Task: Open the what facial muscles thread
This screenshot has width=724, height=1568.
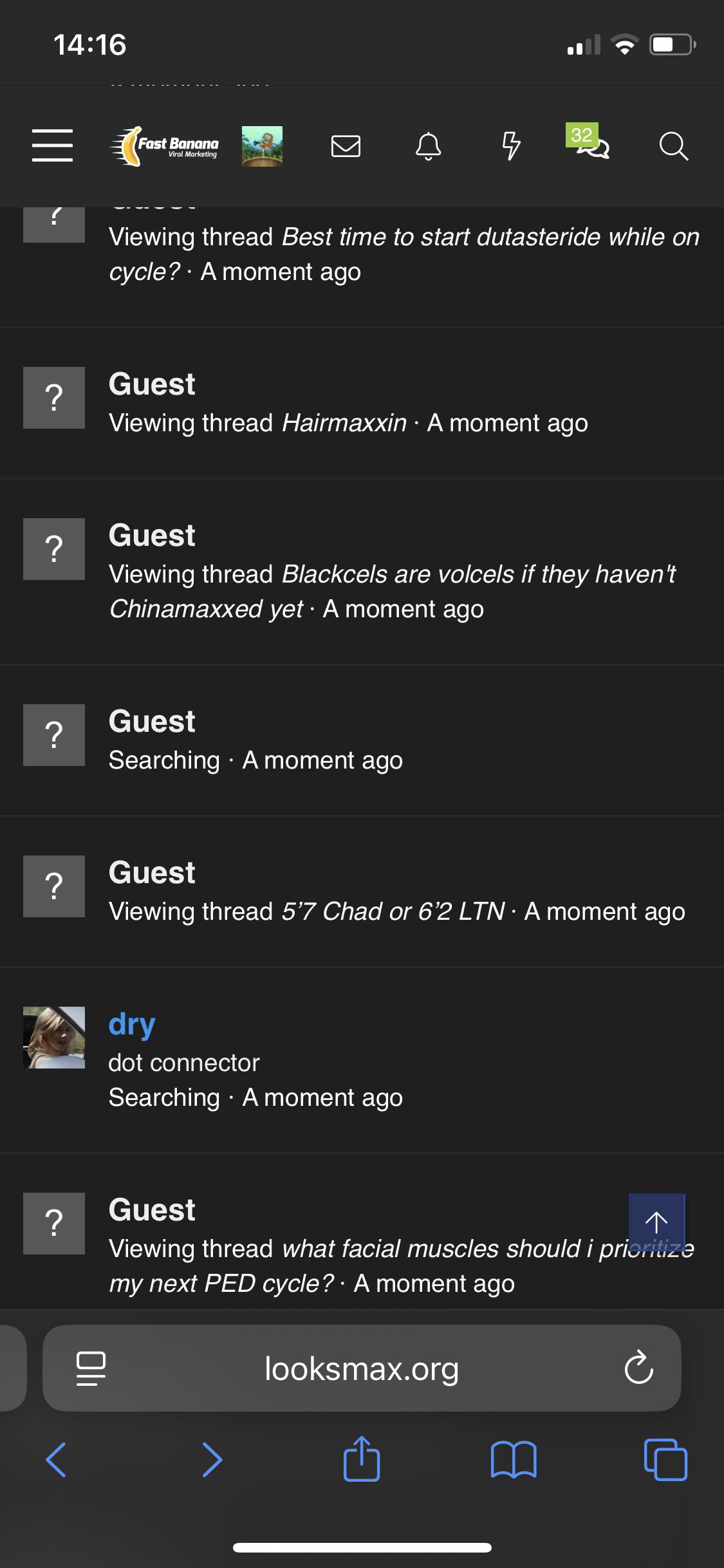Action: 431,1249
